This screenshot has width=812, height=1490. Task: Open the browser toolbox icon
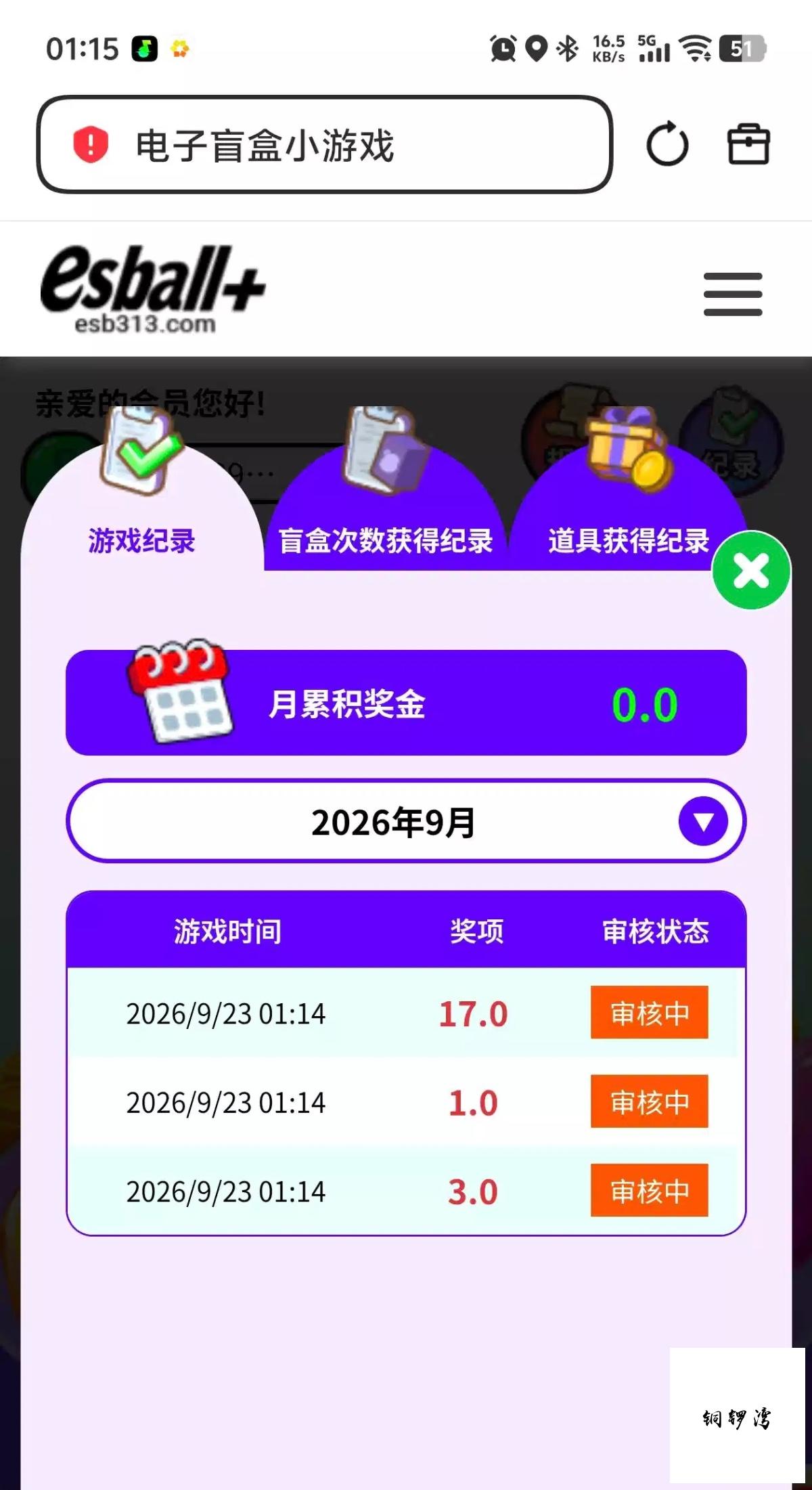coord(748,144)
